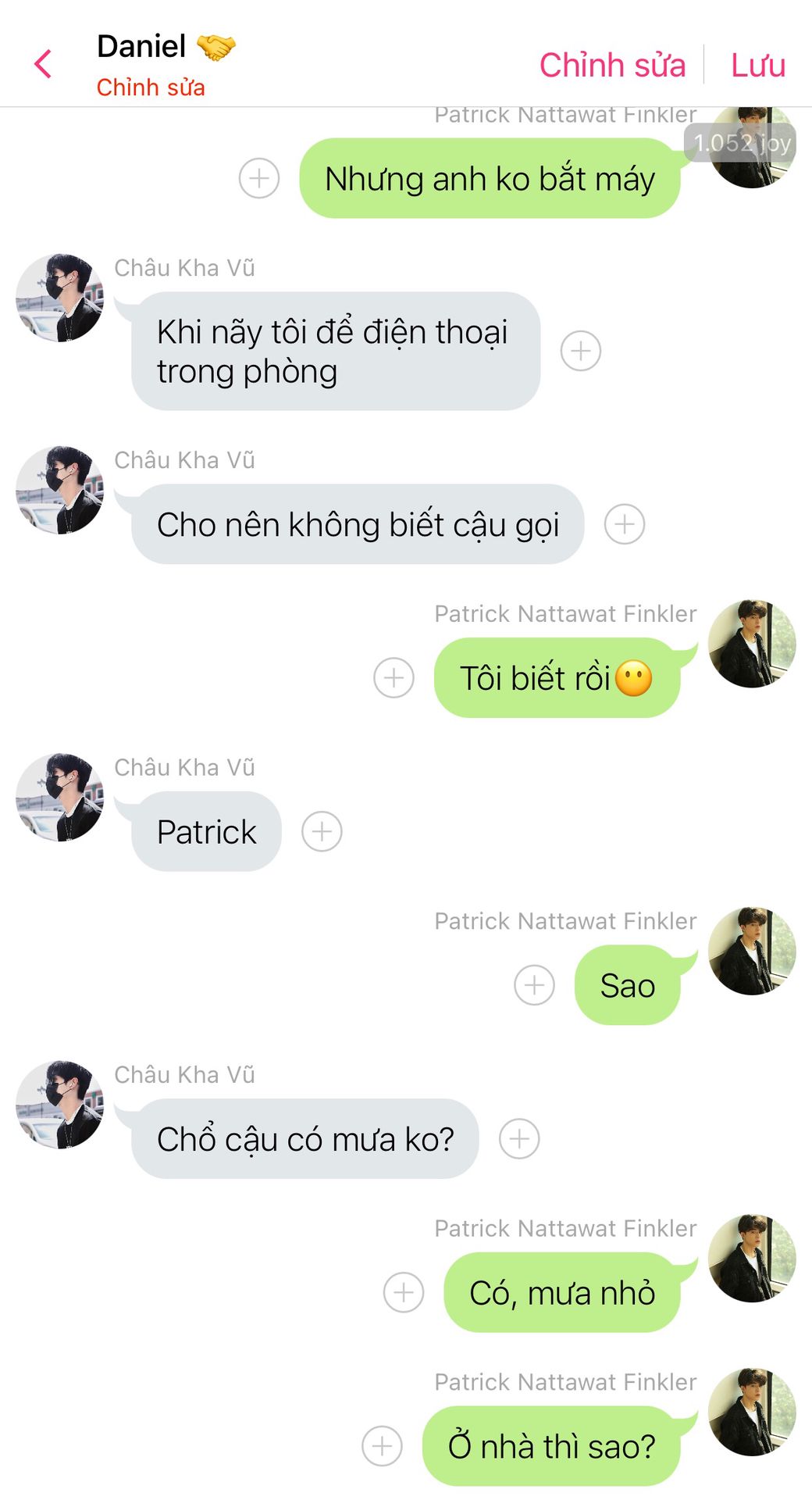
Task: Tap plus beside "Ở nhà thì sao?"
Action: click(x=382, y=1446)
